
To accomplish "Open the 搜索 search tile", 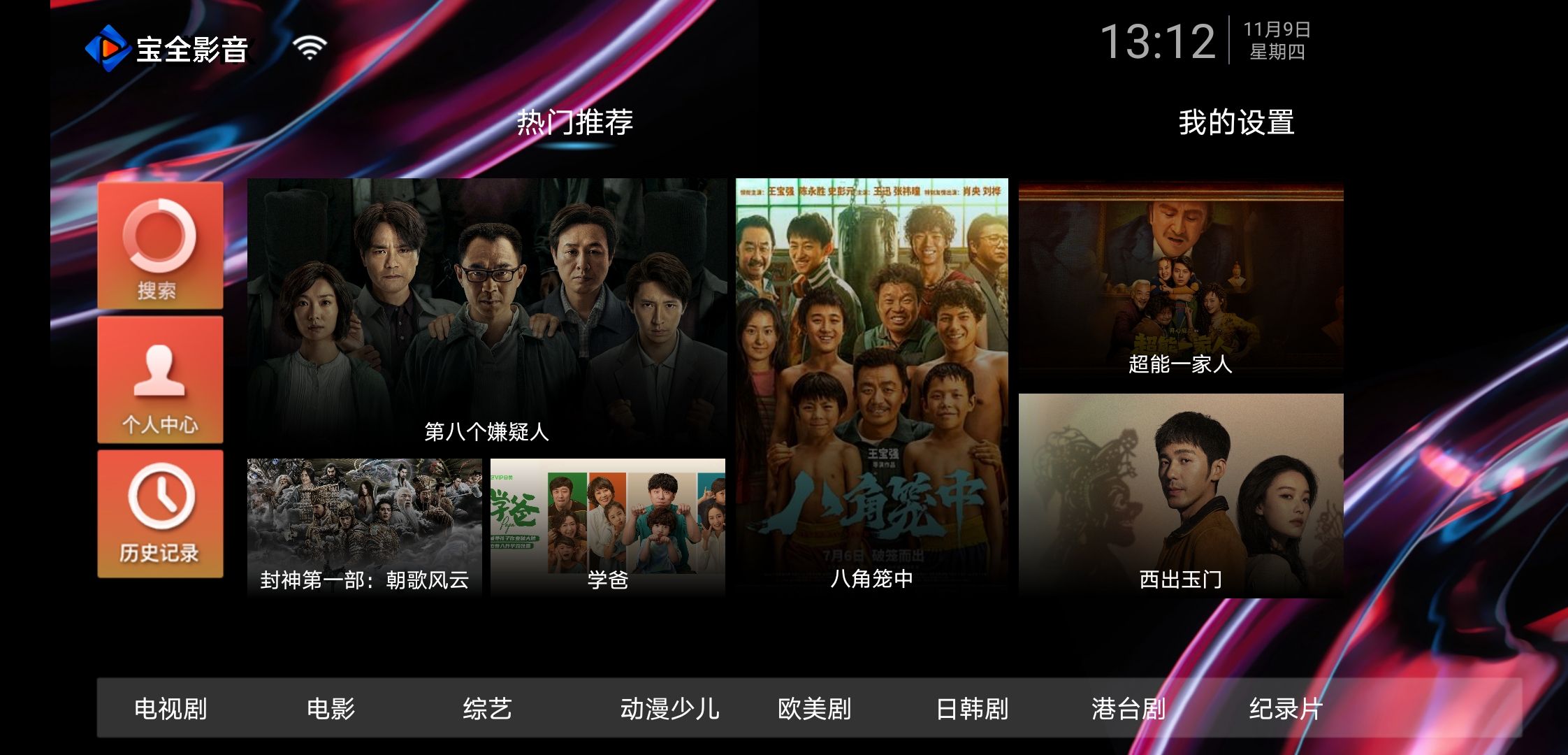I will [160, 245].
